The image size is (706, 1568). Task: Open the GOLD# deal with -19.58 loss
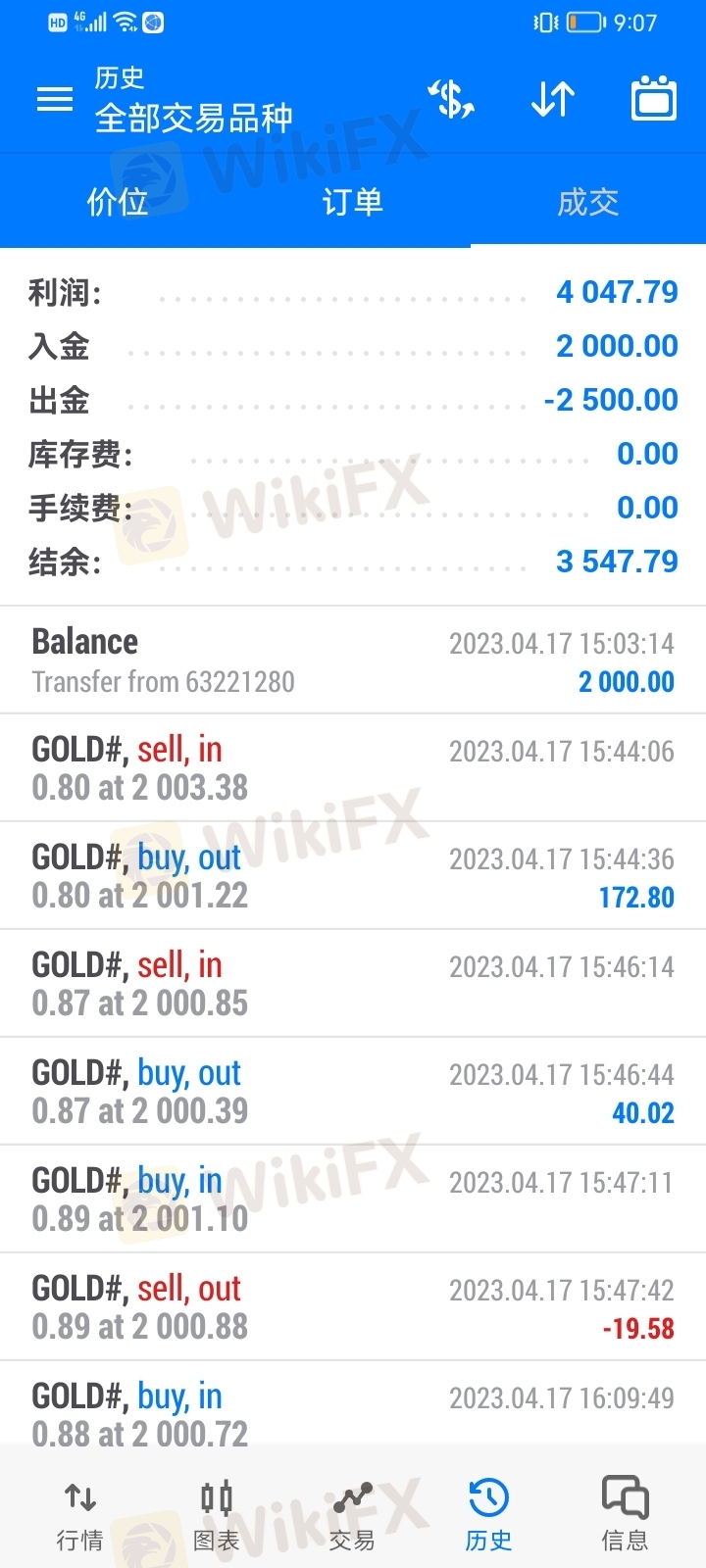pyautogui.click(x=353, y=1307)
